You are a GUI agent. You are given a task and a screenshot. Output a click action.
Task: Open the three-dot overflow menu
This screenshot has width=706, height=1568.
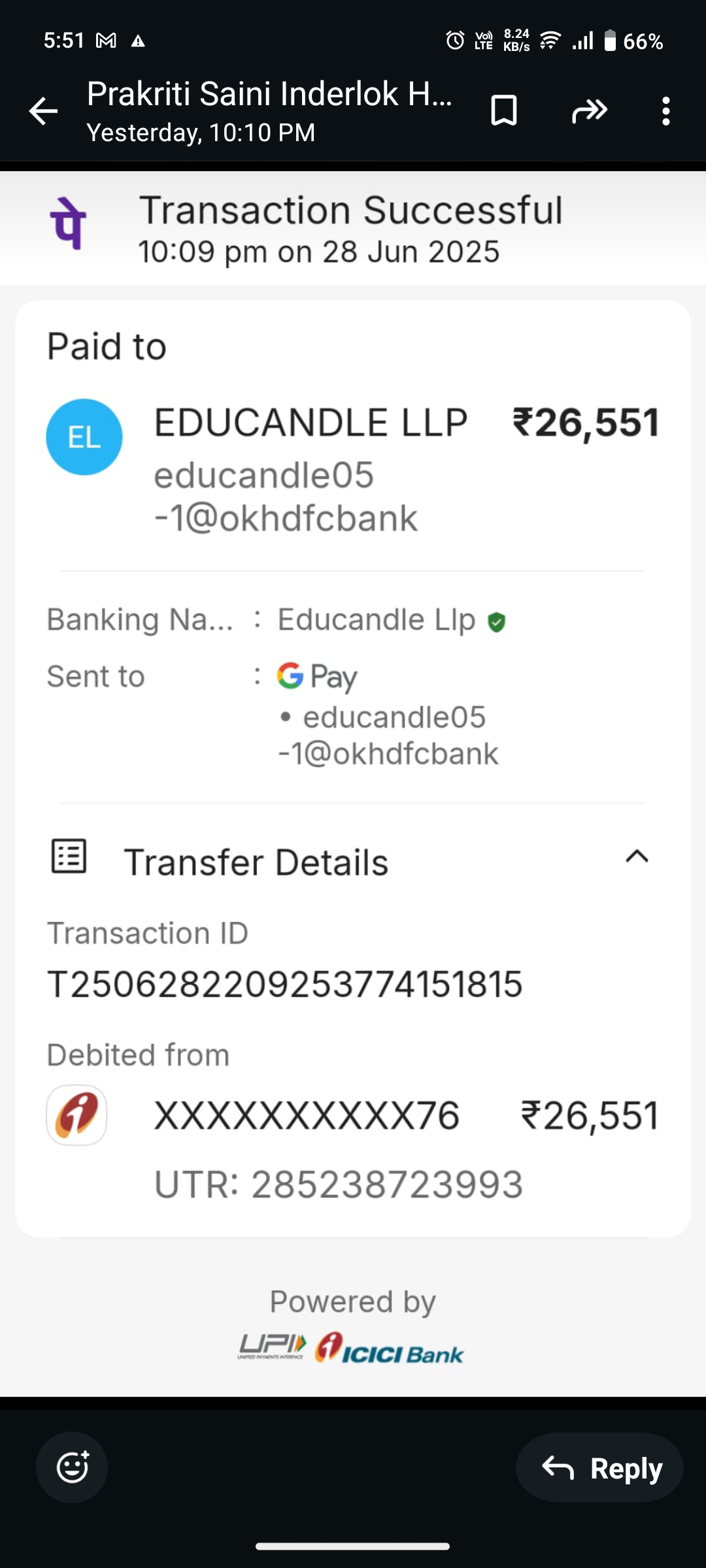[665, 111]
